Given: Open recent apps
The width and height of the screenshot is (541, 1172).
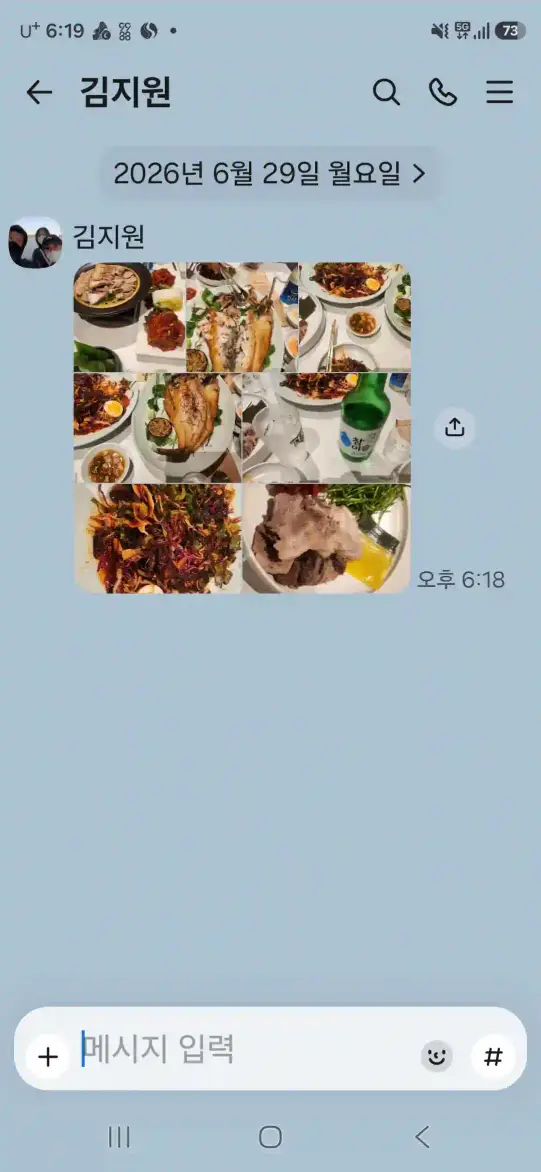Looking at the screenshot, I should point(119,1137).
